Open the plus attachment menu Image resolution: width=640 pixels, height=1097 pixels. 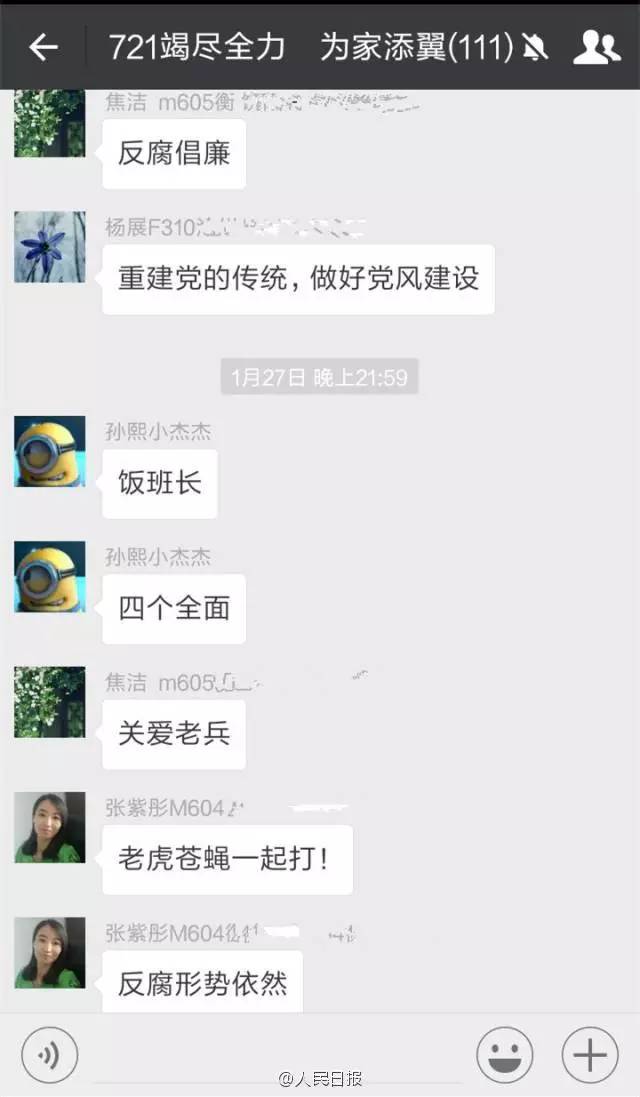590,1055
